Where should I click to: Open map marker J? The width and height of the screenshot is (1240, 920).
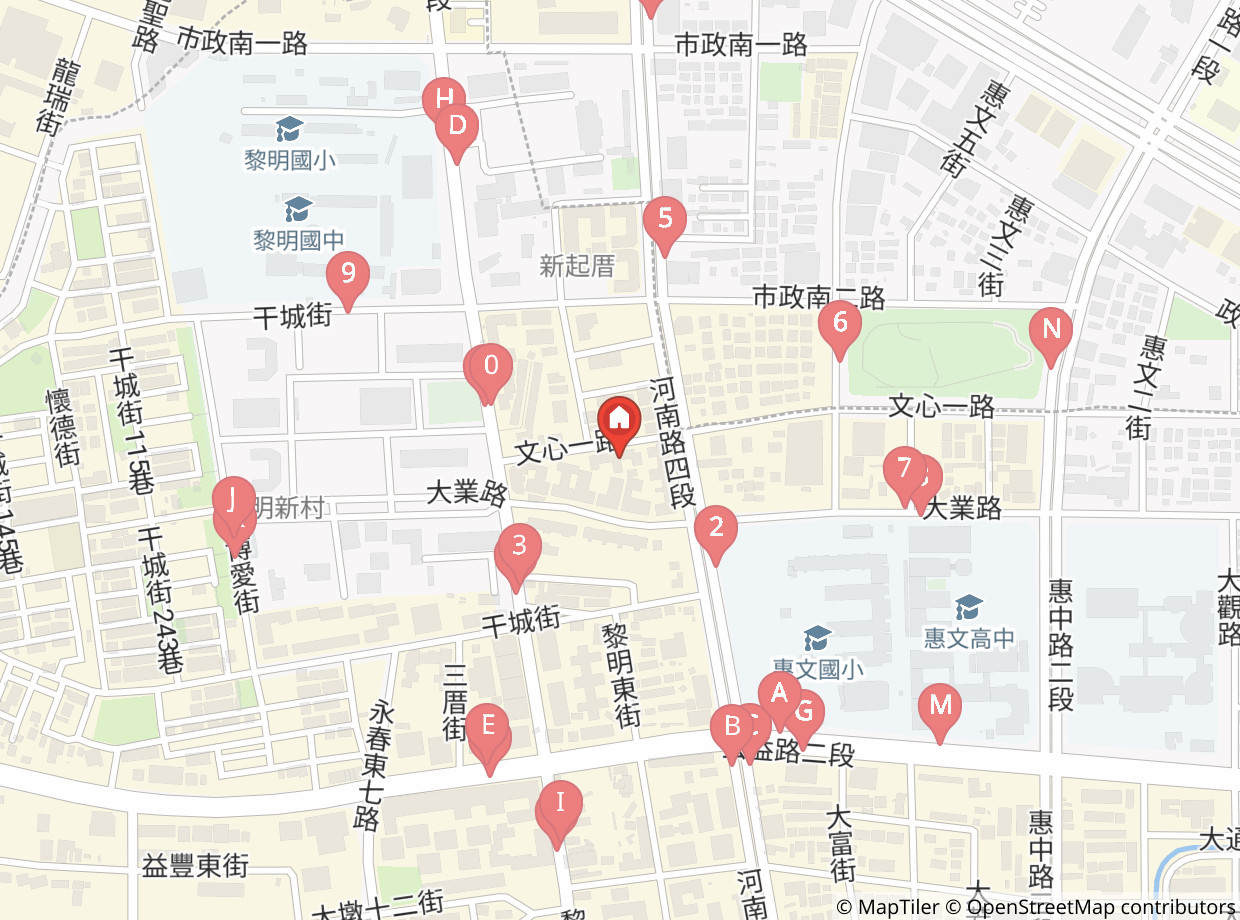(234, 497)
